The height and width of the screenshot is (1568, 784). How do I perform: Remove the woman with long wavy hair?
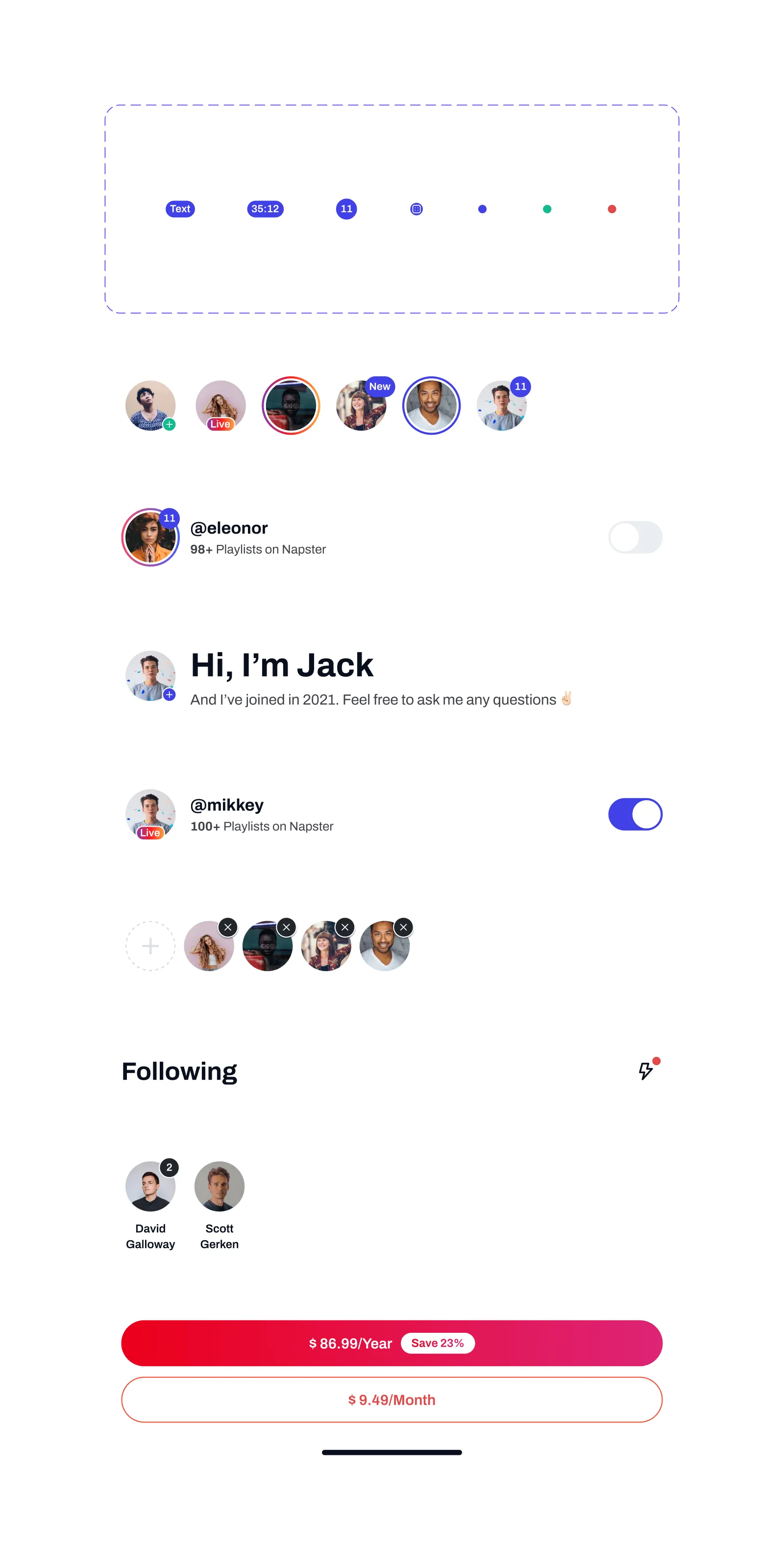(228, 927)
